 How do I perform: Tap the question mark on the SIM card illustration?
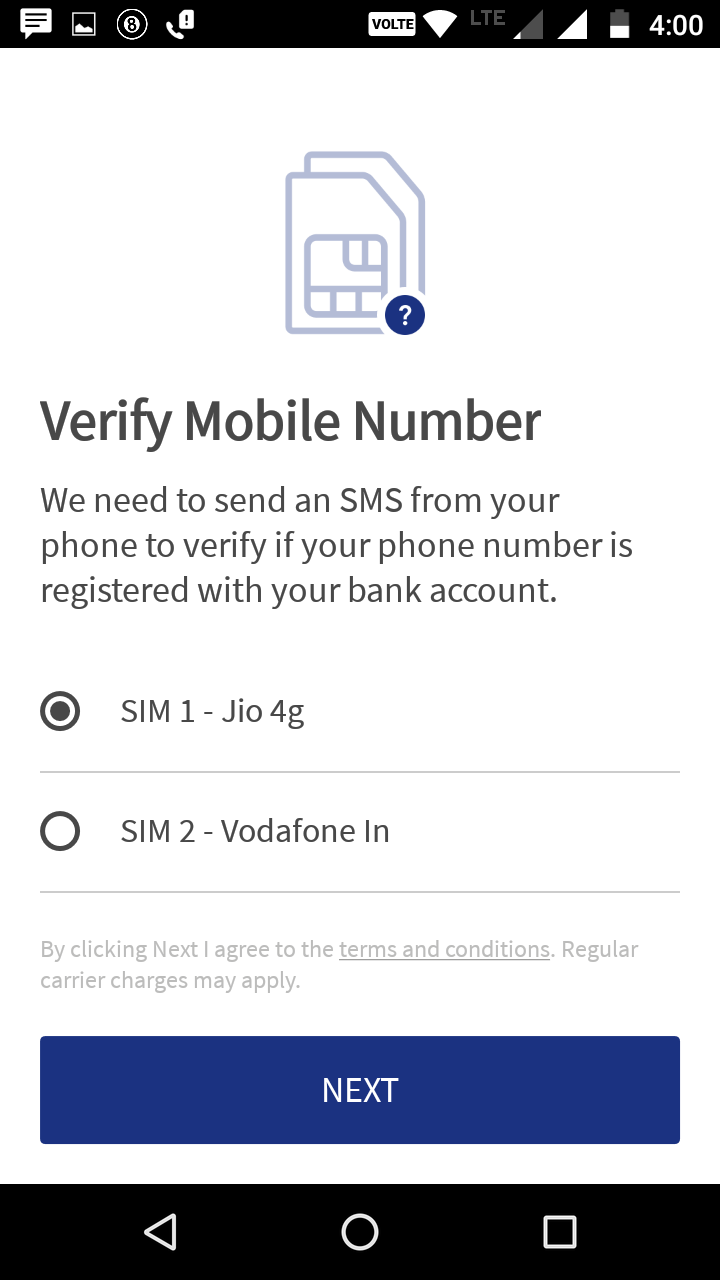coord(404,314)
